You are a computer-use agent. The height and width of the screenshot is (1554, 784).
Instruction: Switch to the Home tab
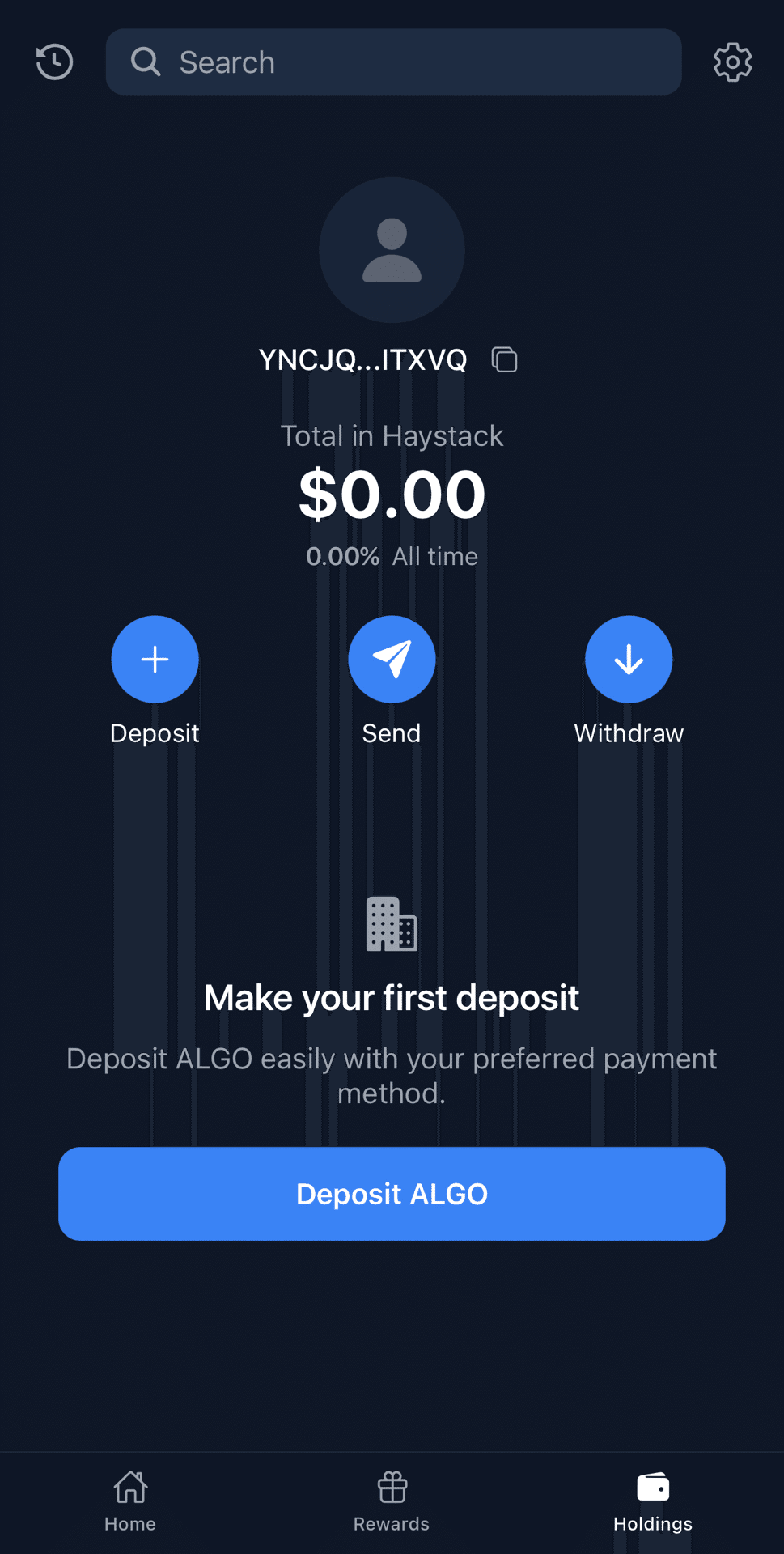coord(130,1501)
